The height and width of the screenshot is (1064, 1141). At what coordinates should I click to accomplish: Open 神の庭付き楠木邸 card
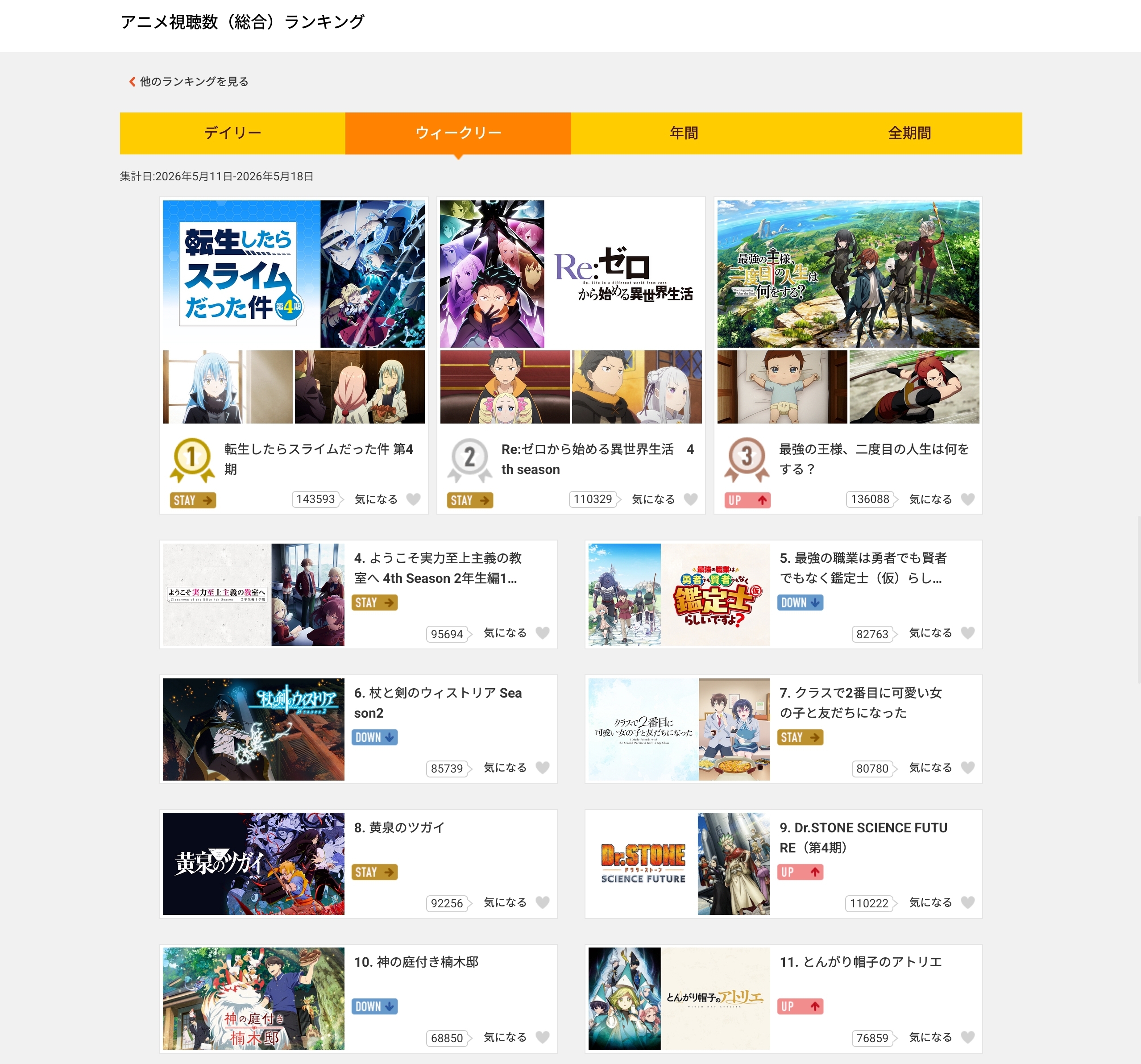pyautogui.click(x=359, y=998)
